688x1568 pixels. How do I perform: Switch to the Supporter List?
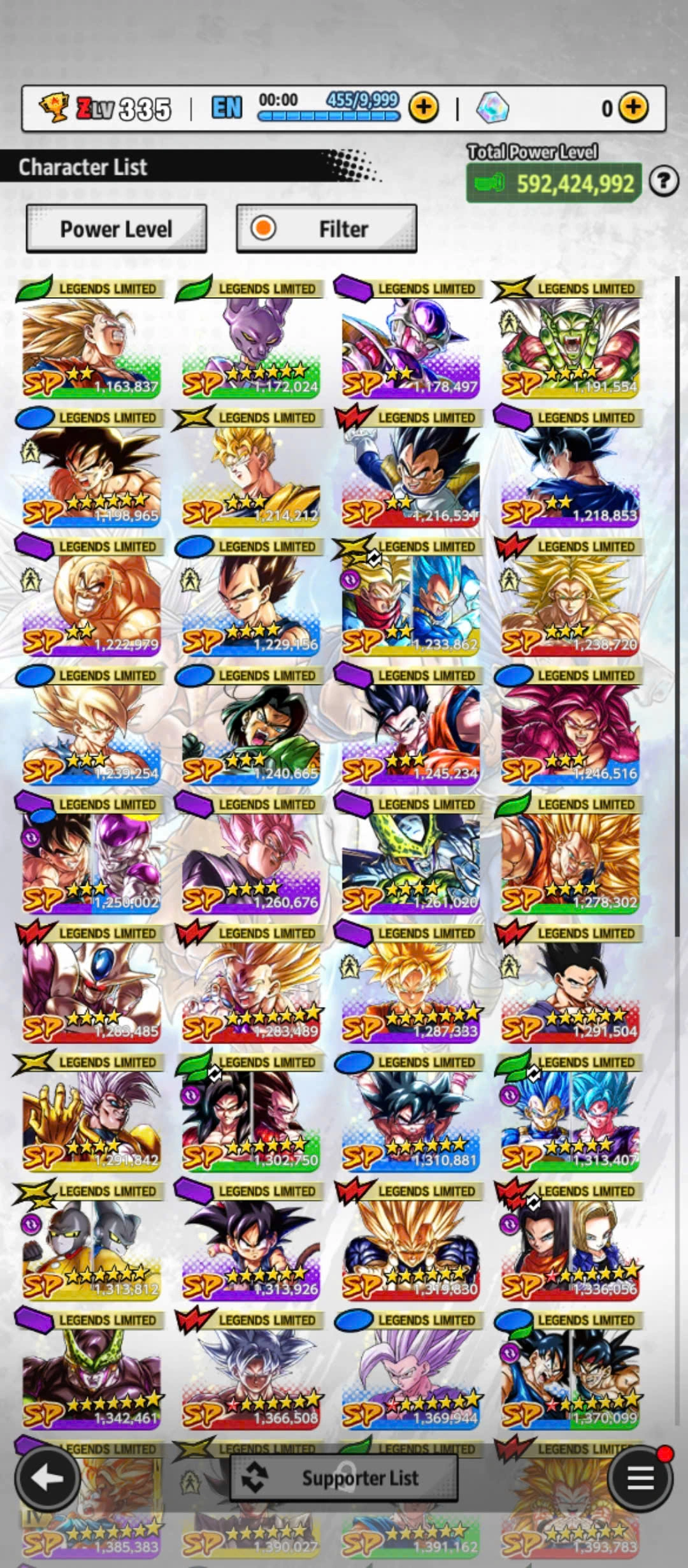click(344, 1477)
